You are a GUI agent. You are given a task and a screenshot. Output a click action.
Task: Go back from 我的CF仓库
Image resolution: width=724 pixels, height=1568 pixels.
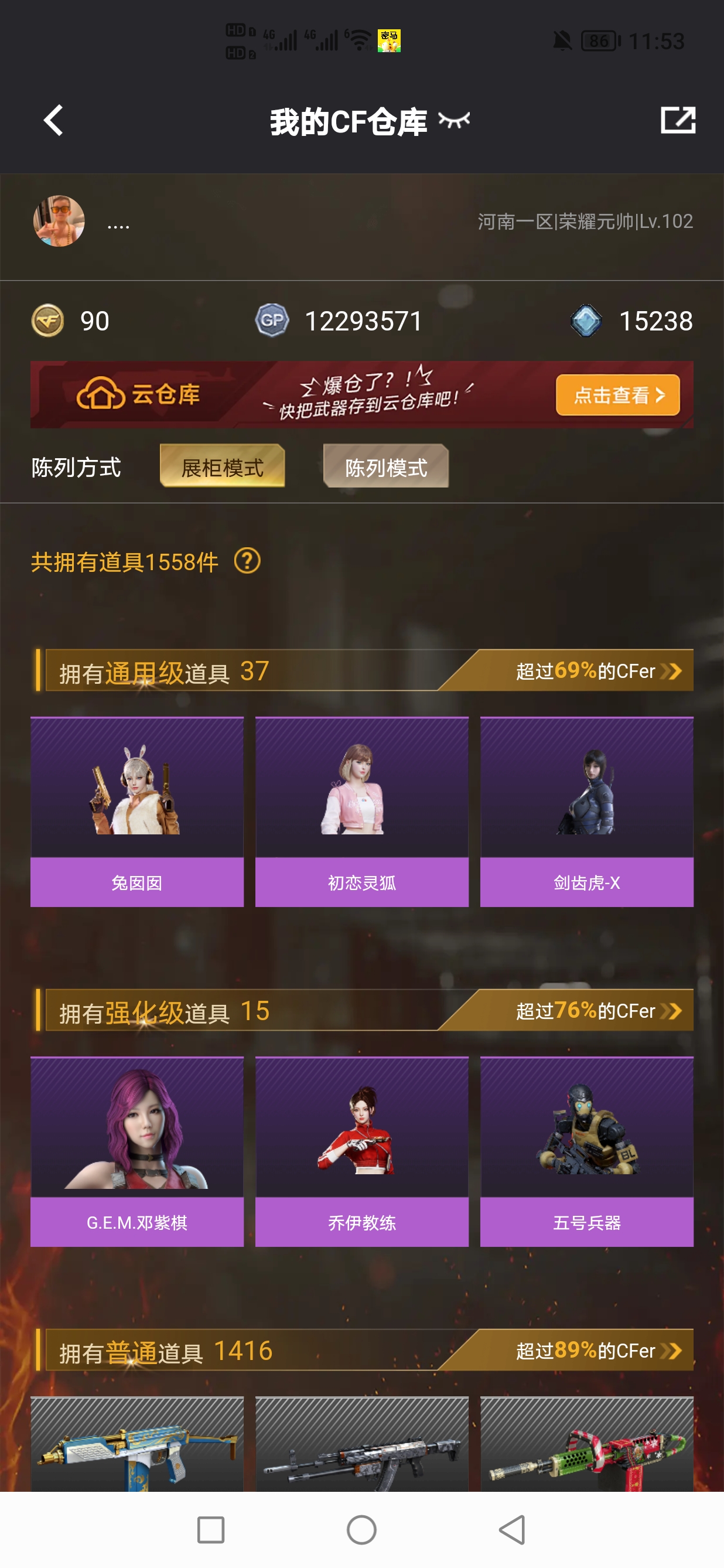point(53,120)
